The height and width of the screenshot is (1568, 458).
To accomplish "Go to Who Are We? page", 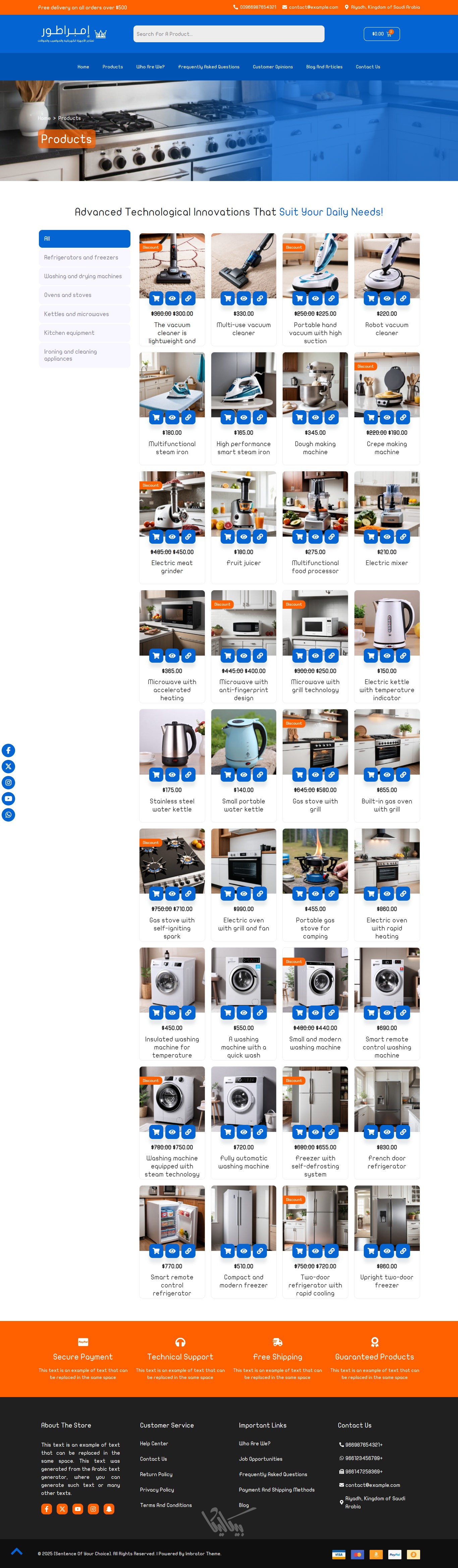I will (x=150, y=67).
